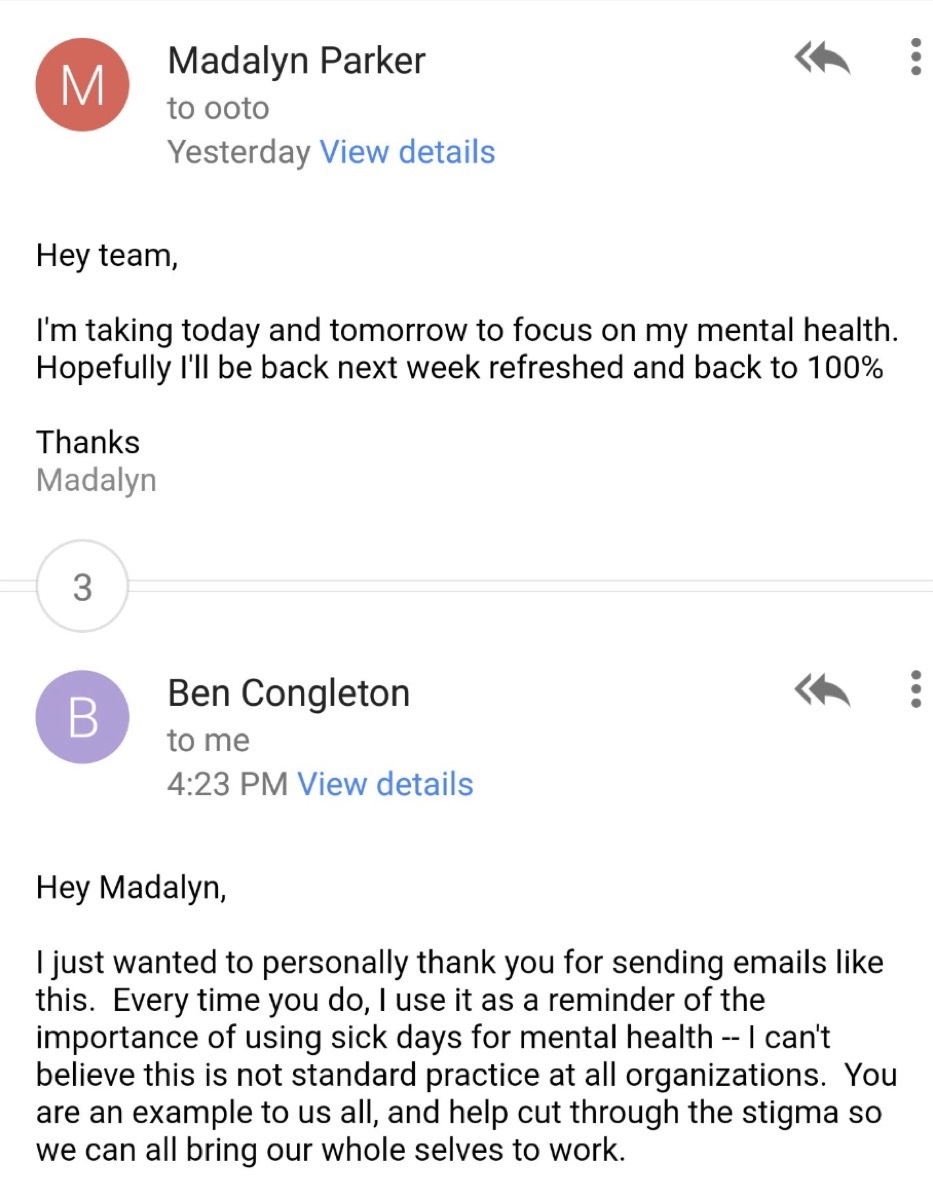The image size is (933, 1200).
Task: Tap Ben Congleton's avatar
Action: (82, 717)
